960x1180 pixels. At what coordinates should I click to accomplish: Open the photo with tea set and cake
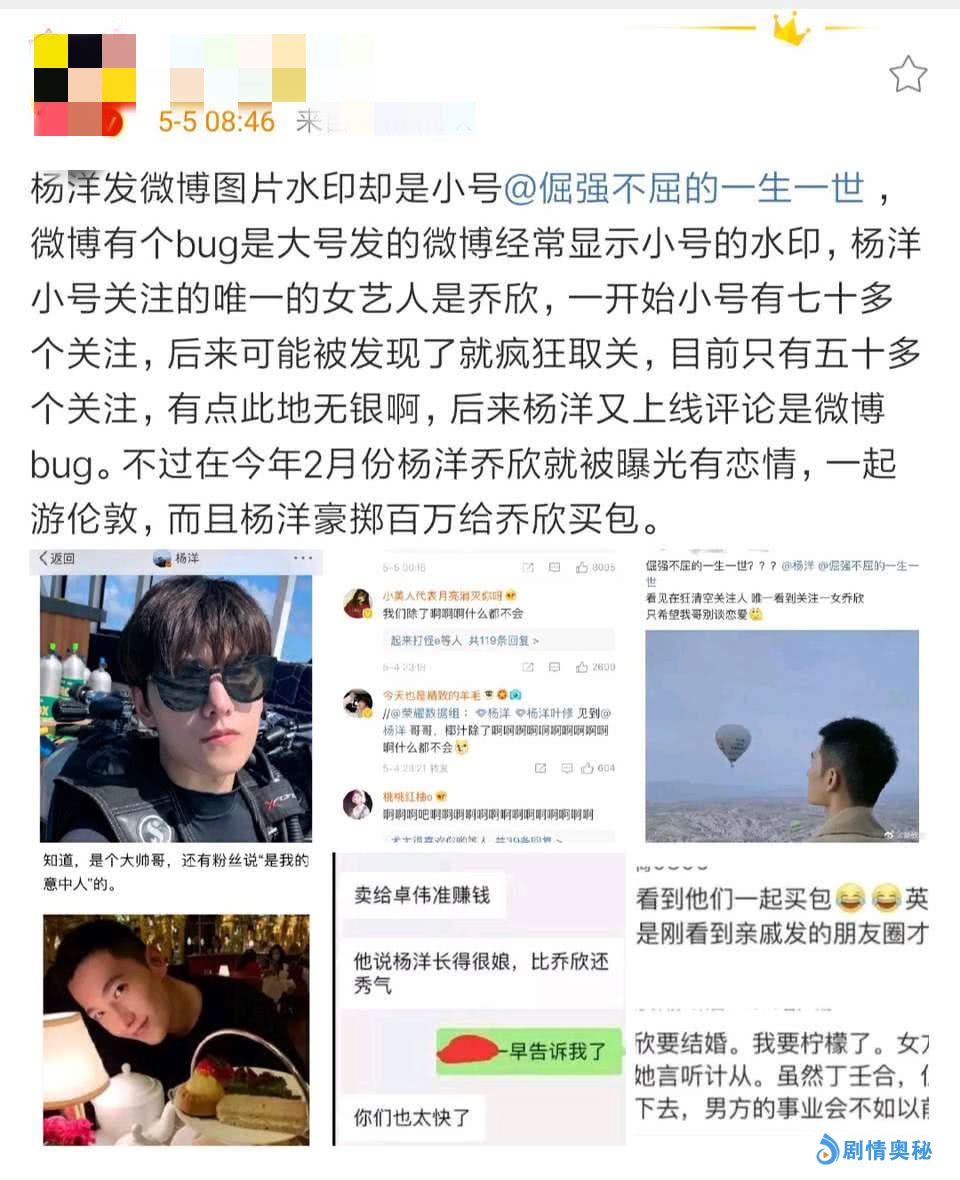point(176,1000)
